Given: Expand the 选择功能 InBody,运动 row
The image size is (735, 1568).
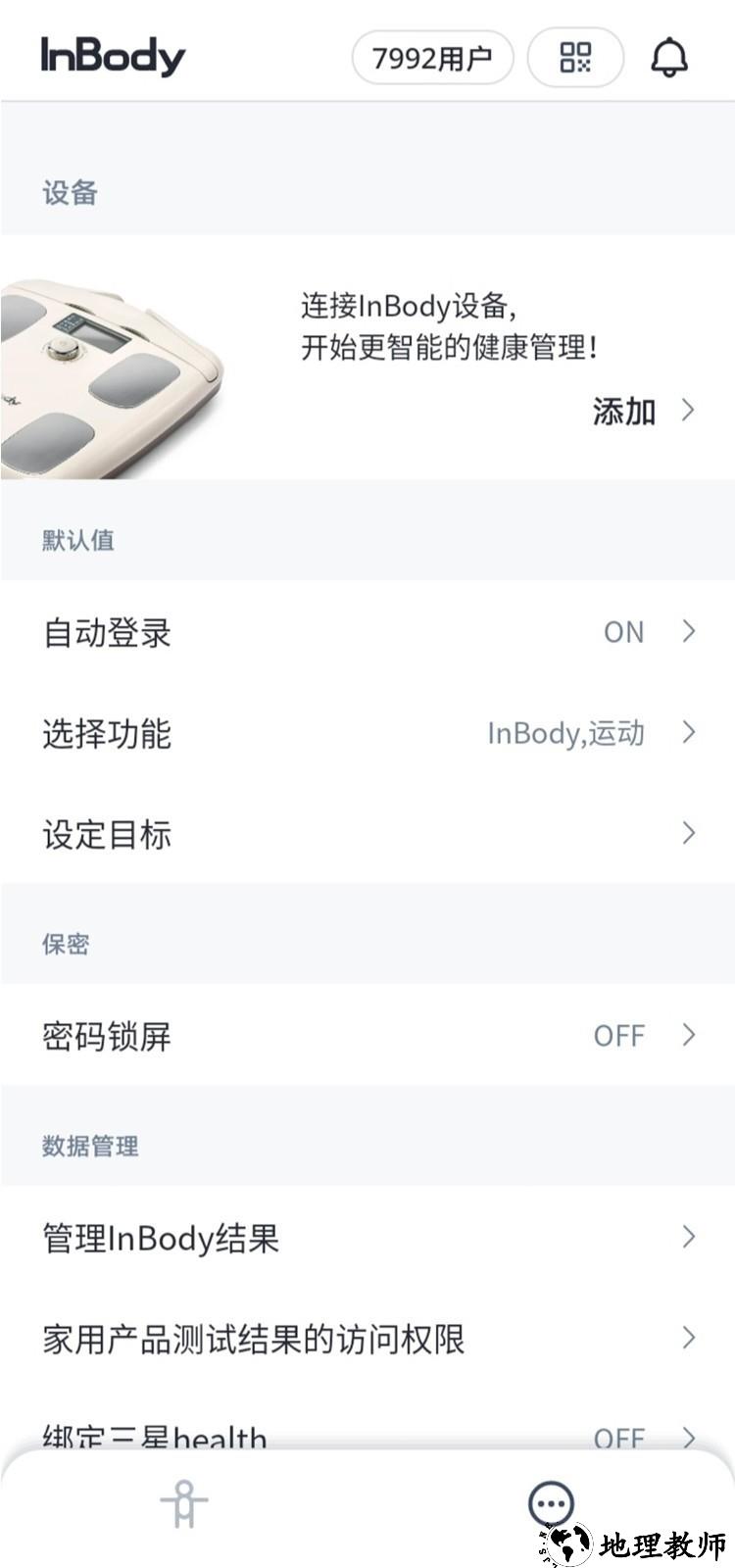Looking at the screenshot, I should click(367, 734).
